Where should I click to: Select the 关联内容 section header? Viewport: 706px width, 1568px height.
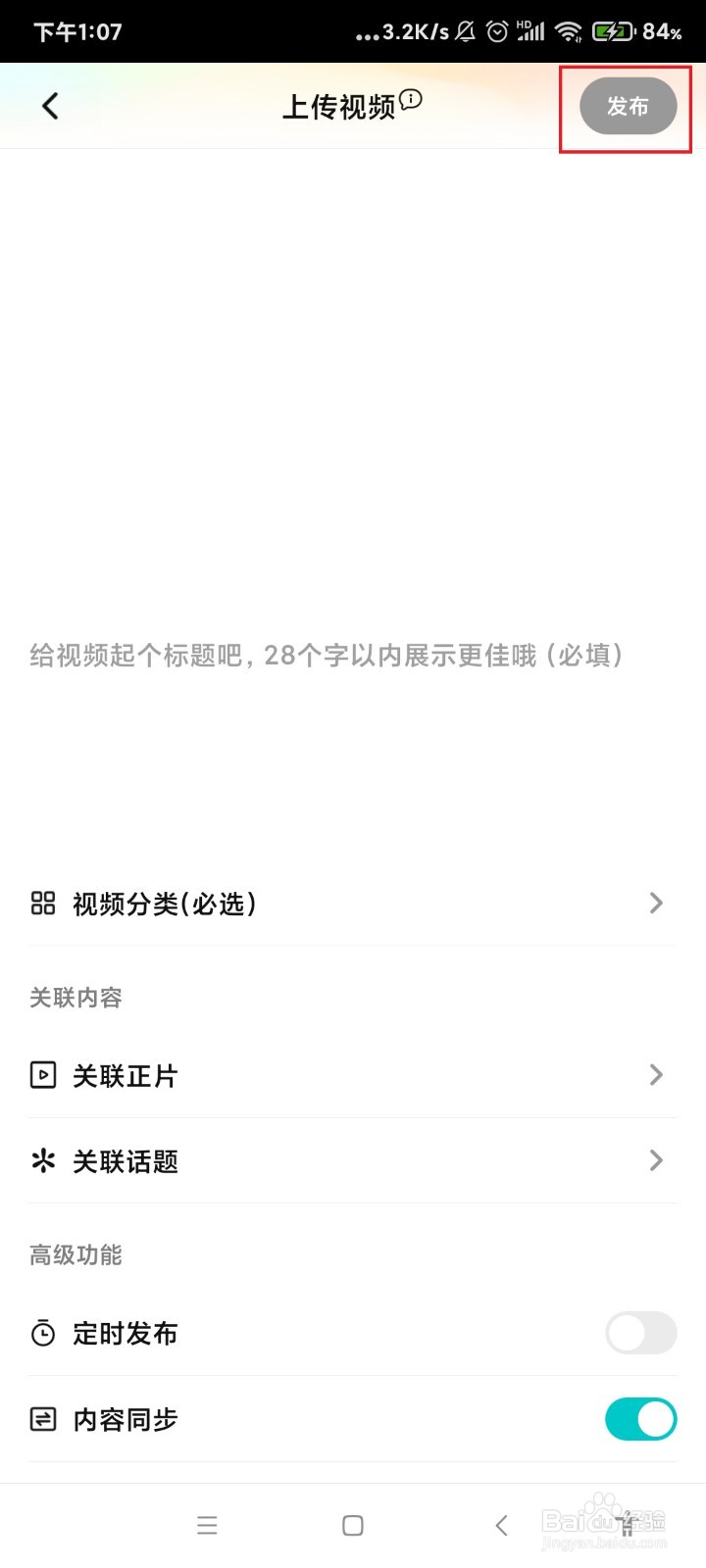pyautogui.click(x=76, y=998)
